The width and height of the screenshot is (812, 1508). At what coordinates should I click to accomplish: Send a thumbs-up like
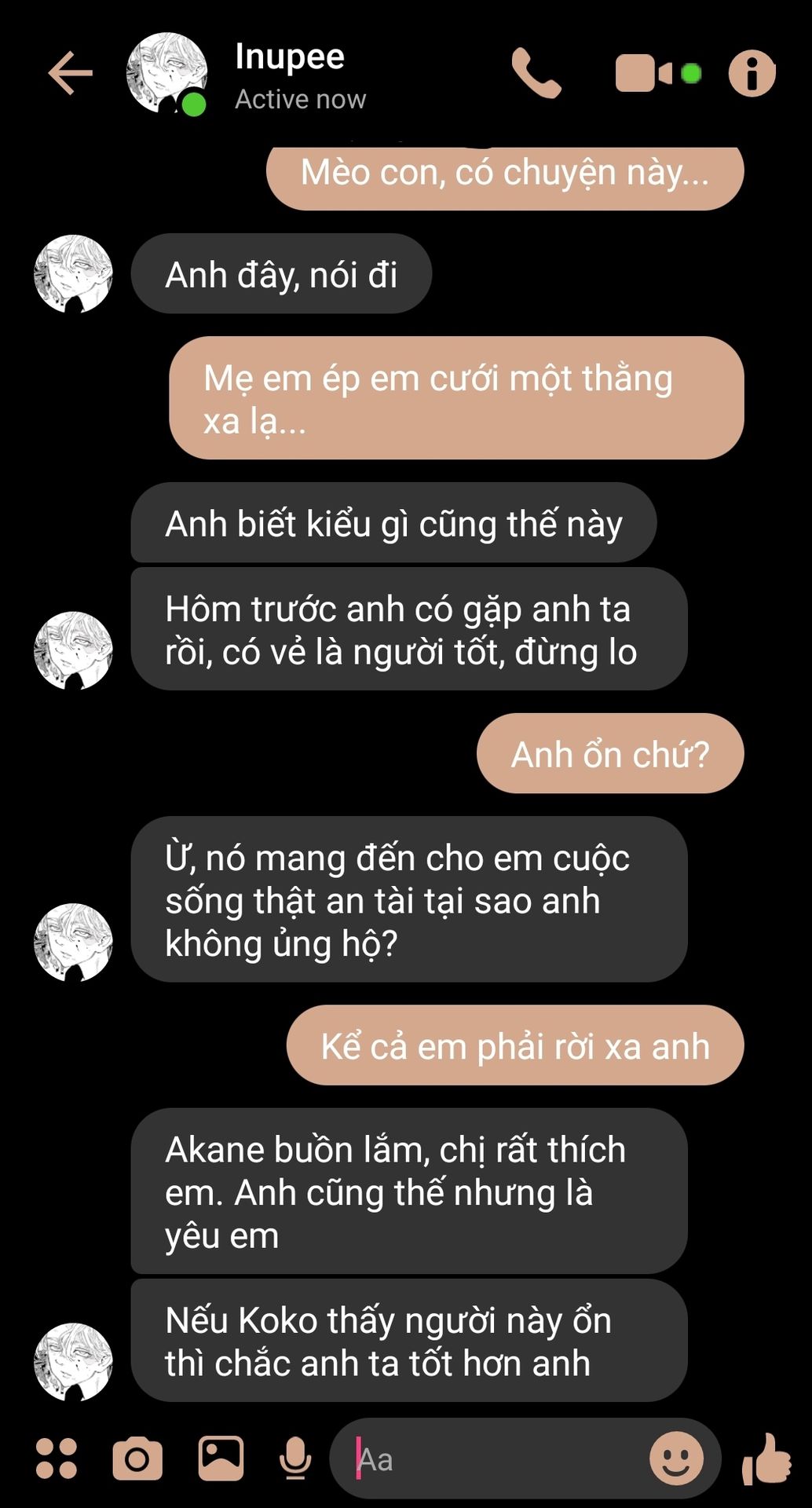click(766, 1459)
